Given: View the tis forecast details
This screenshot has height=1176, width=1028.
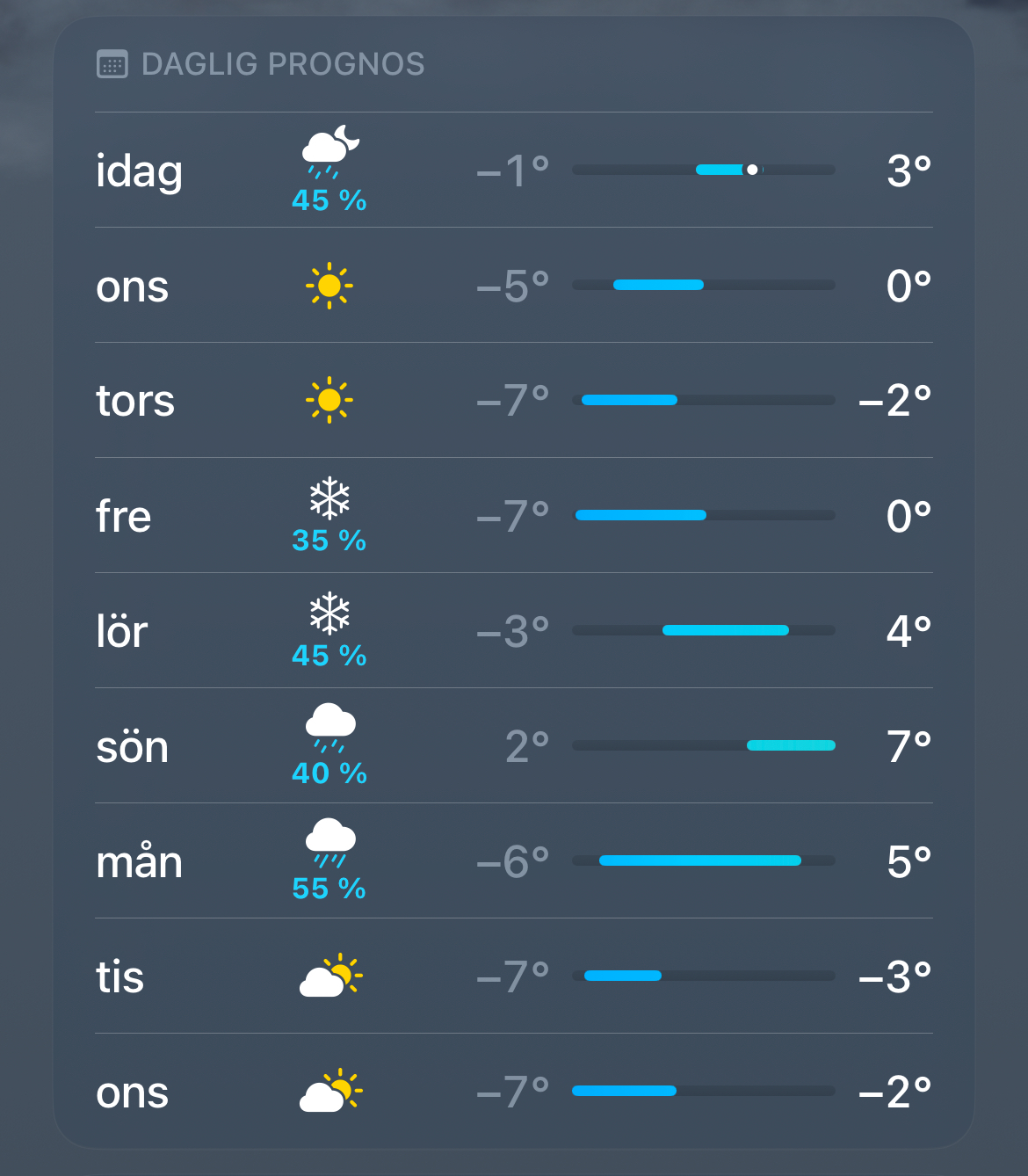Looking at the screenshot, I should tap(513, 976).
